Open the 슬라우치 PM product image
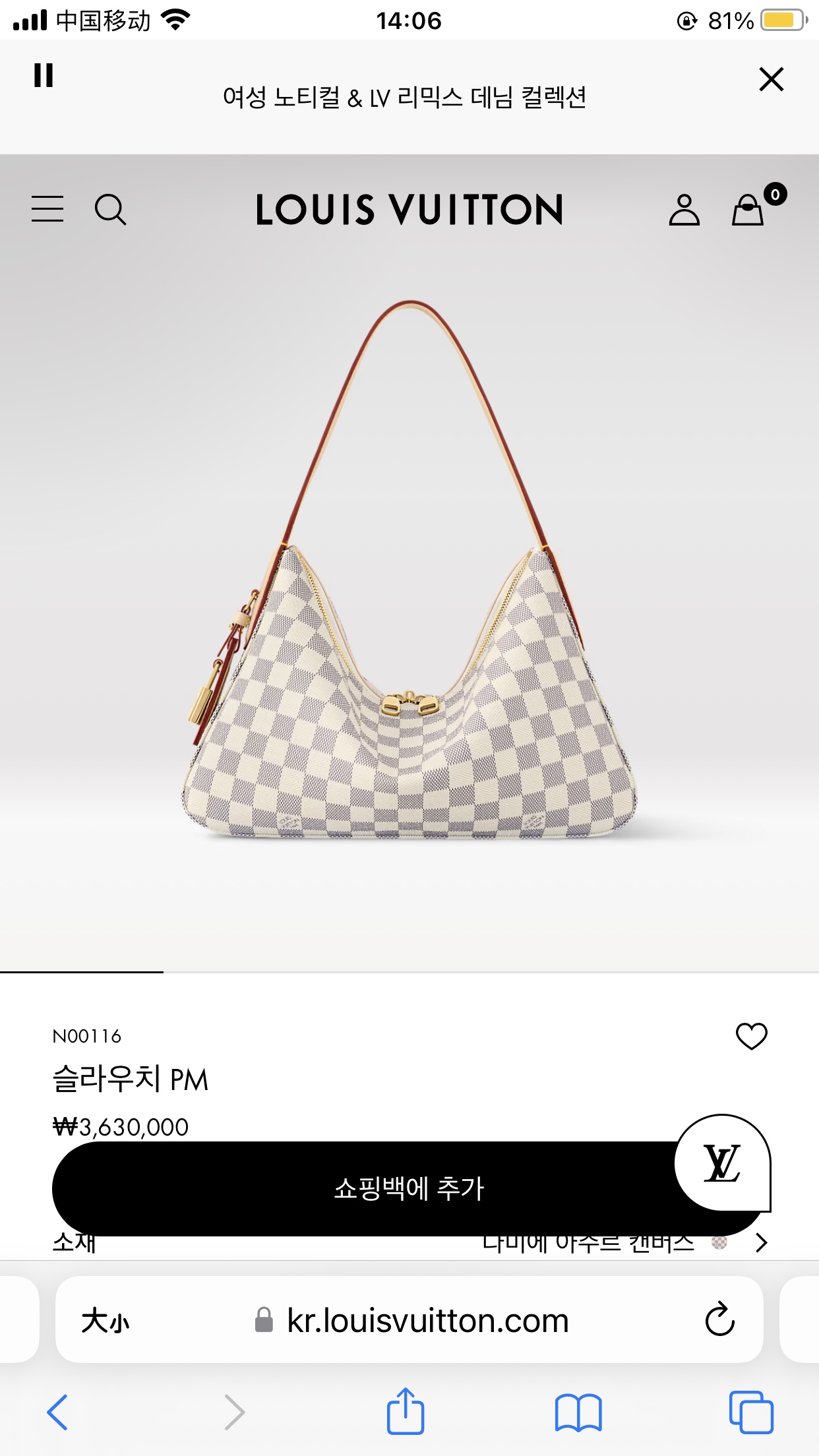 tap(409, 593)
